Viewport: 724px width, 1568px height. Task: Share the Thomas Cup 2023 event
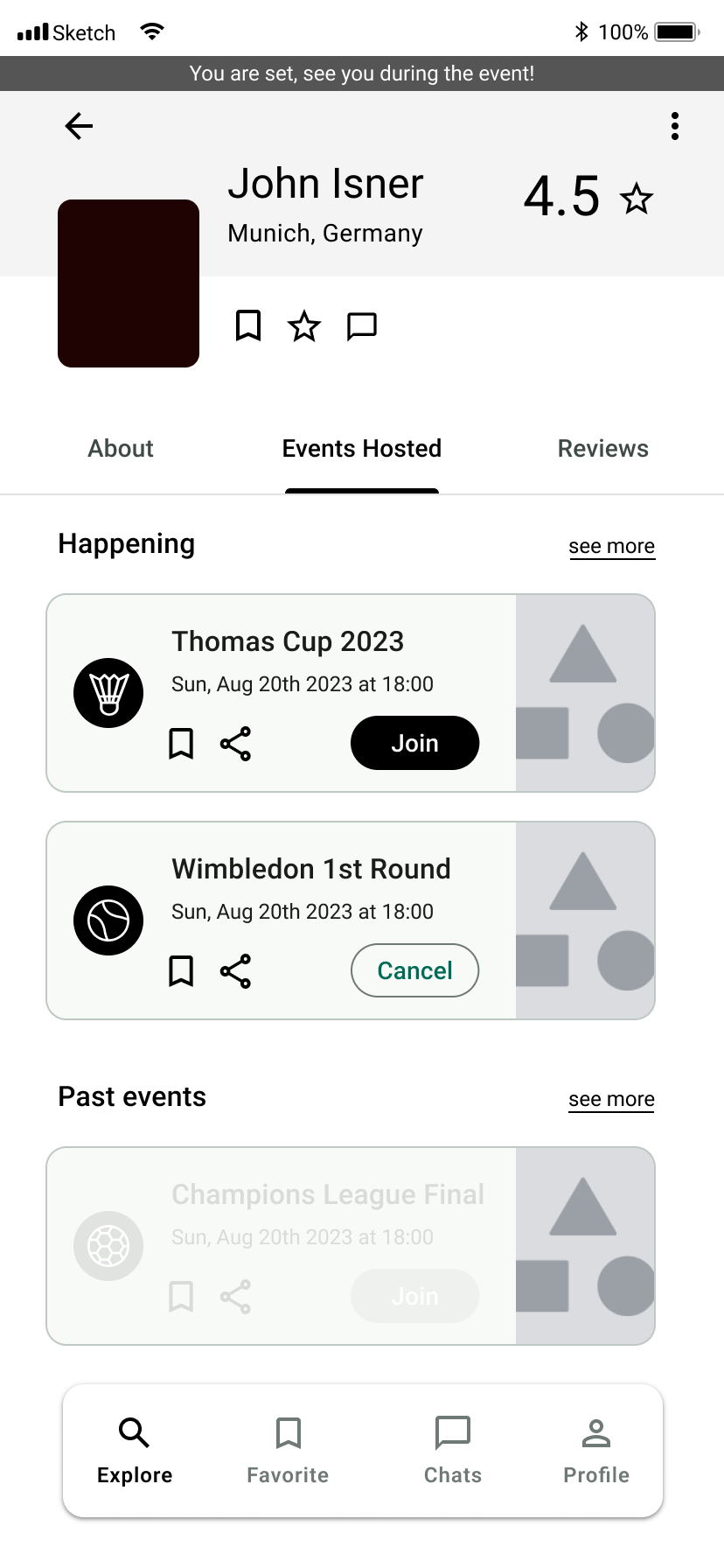pyautogui.click(x=235, y=744)
